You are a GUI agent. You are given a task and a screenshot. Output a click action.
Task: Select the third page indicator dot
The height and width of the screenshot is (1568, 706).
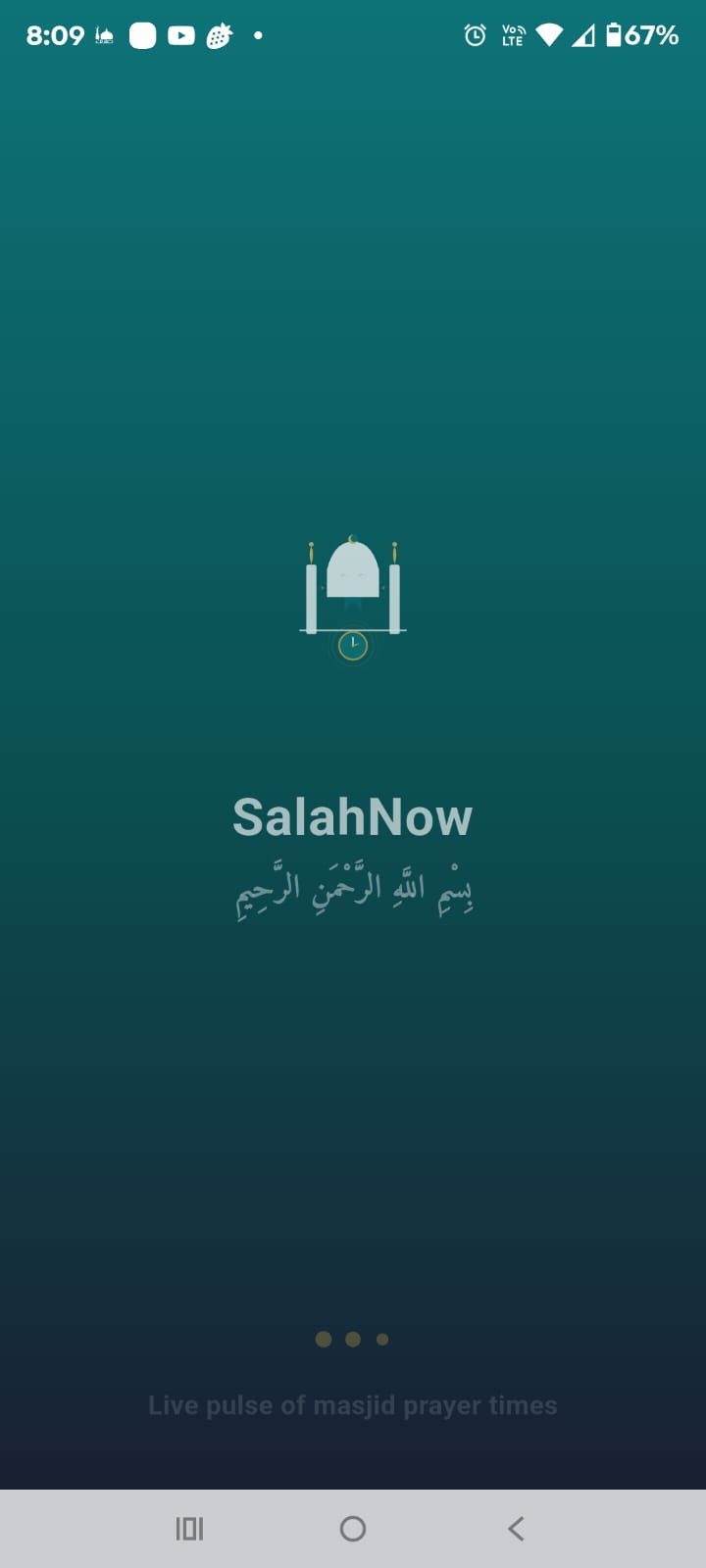click(382, 1339)
